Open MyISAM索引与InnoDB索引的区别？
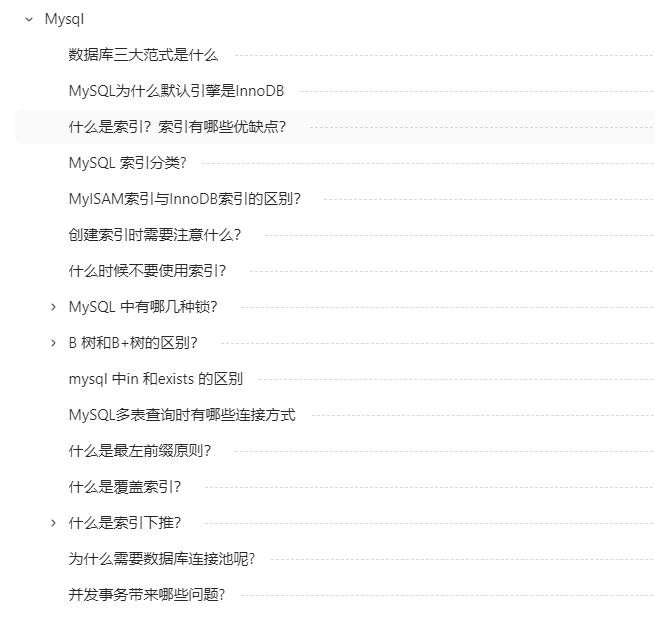The width and height of the screenshot is (655, 617). click(184, 199)
